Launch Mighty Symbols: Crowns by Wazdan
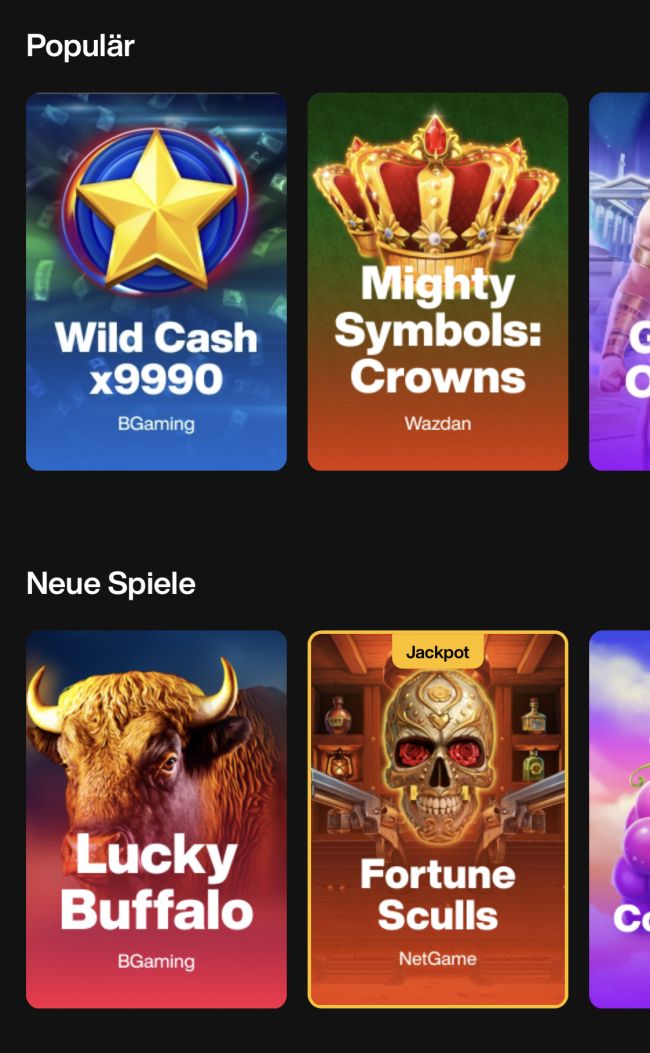 tap(437, 281)
